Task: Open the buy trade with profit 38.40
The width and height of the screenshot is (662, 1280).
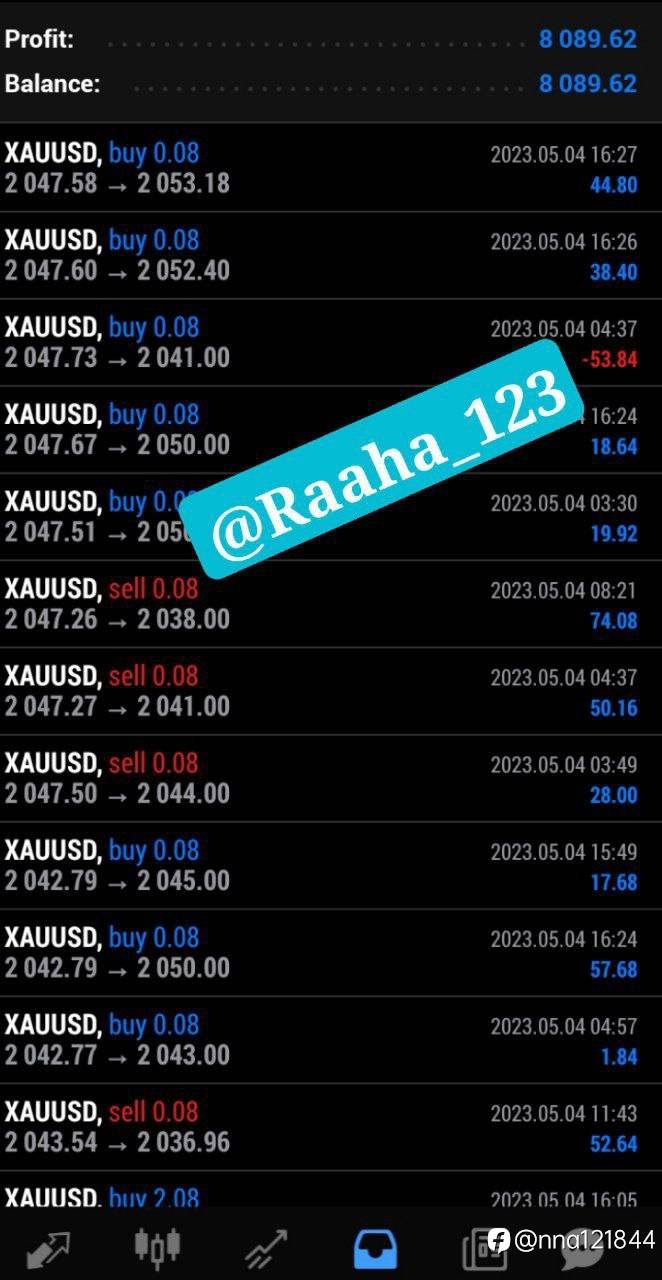Action: click(x=331, y=255)
